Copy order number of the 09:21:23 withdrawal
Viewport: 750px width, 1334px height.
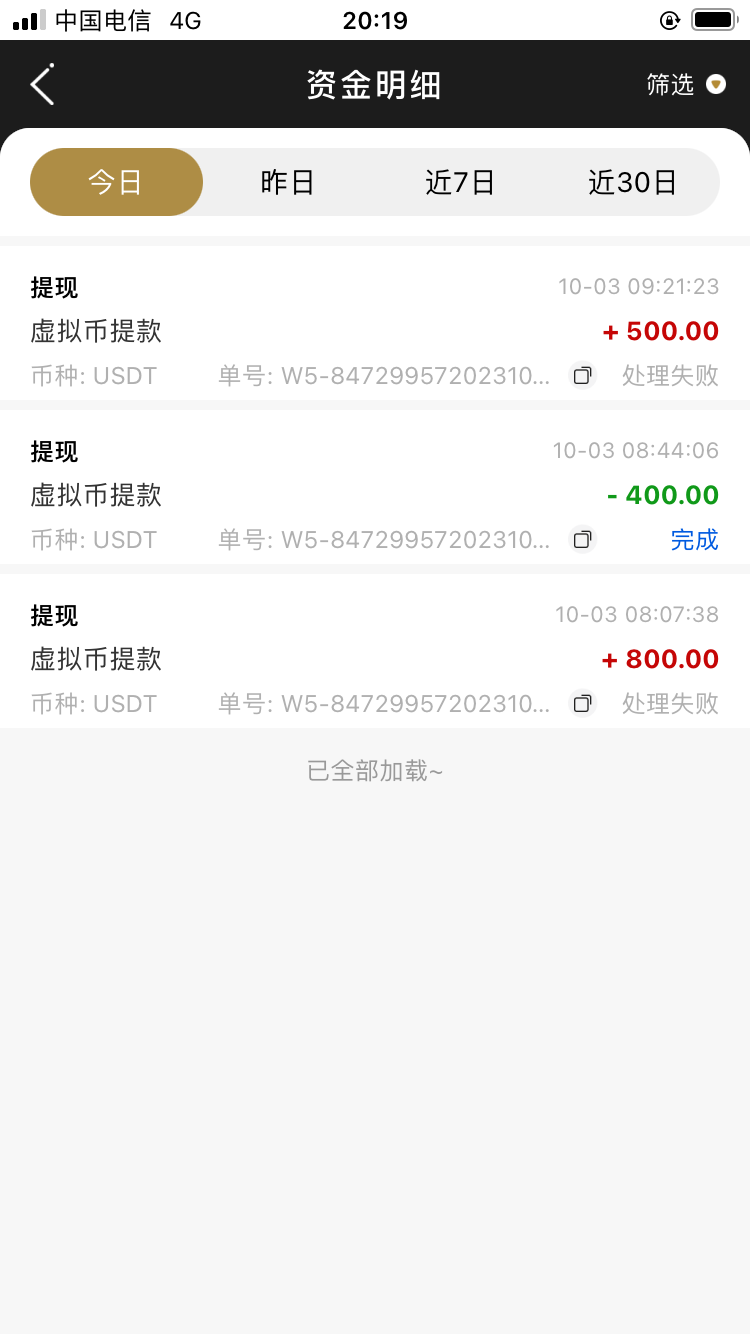click(x=582, y=376)
